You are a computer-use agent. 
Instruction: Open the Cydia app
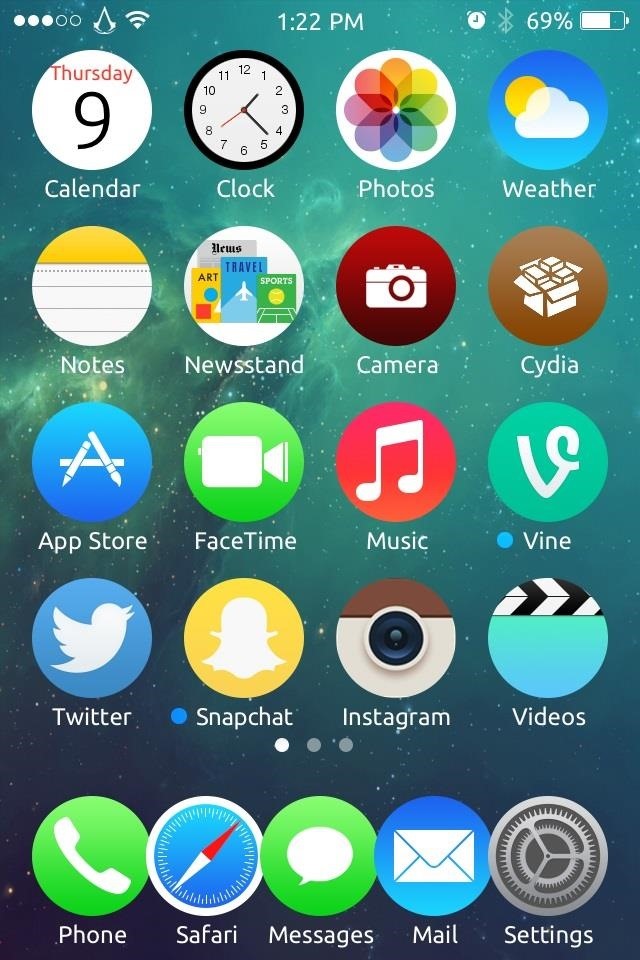pyautogui.click(x=548, y=286)
